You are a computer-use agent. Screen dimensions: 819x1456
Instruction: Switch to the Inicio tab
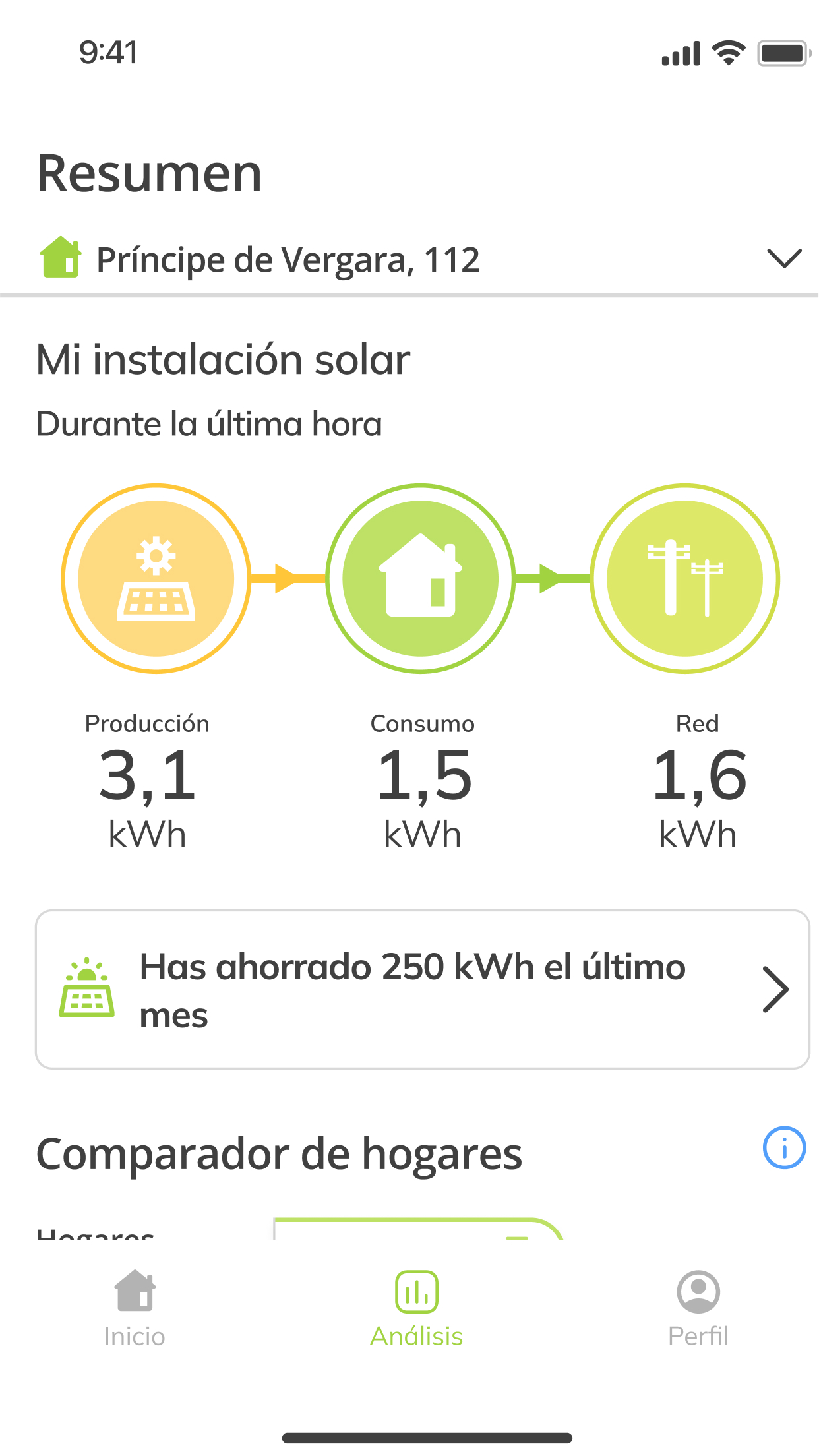coord(135,1309)
